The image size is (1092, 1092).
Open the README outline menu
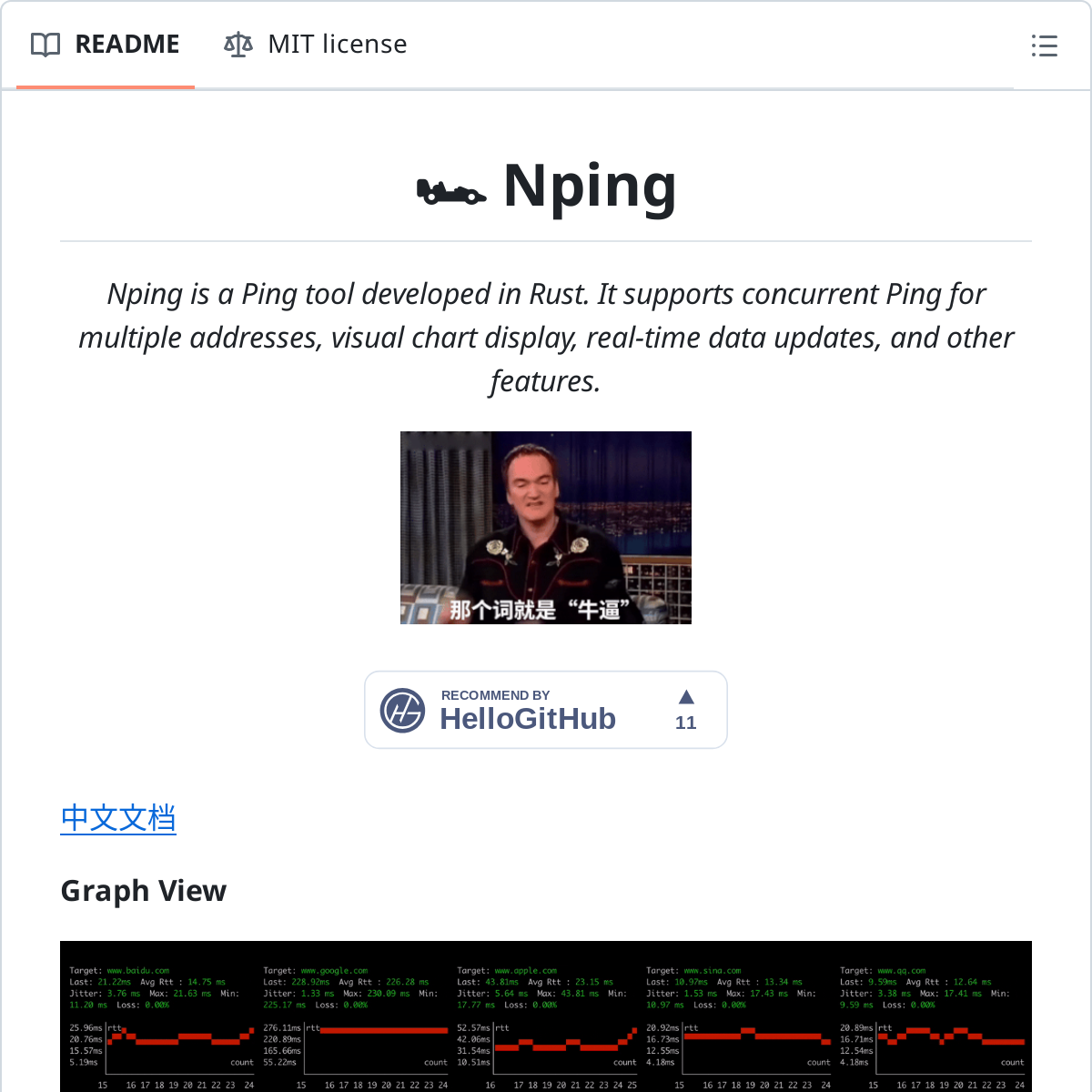(1044, 45)
